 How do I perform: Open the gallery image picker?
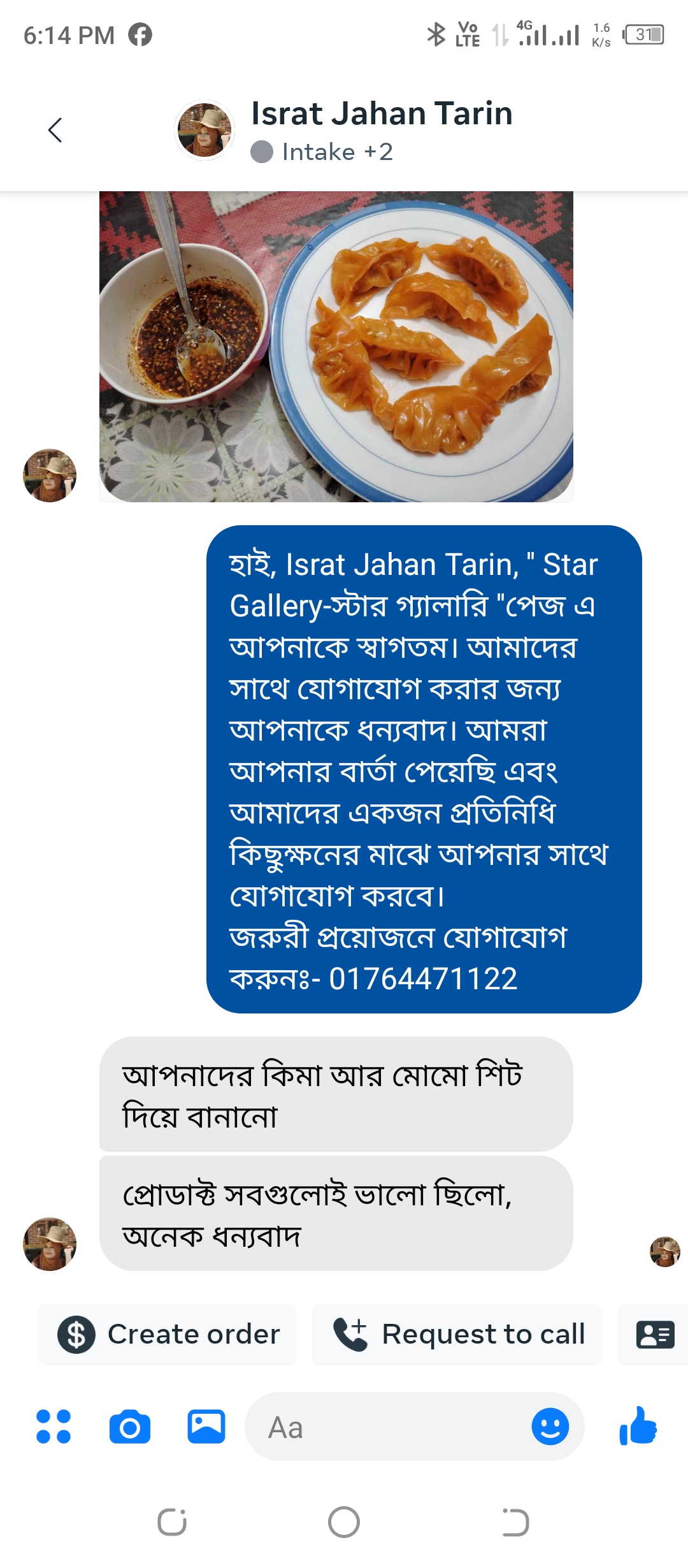[x=206, y=1426]
